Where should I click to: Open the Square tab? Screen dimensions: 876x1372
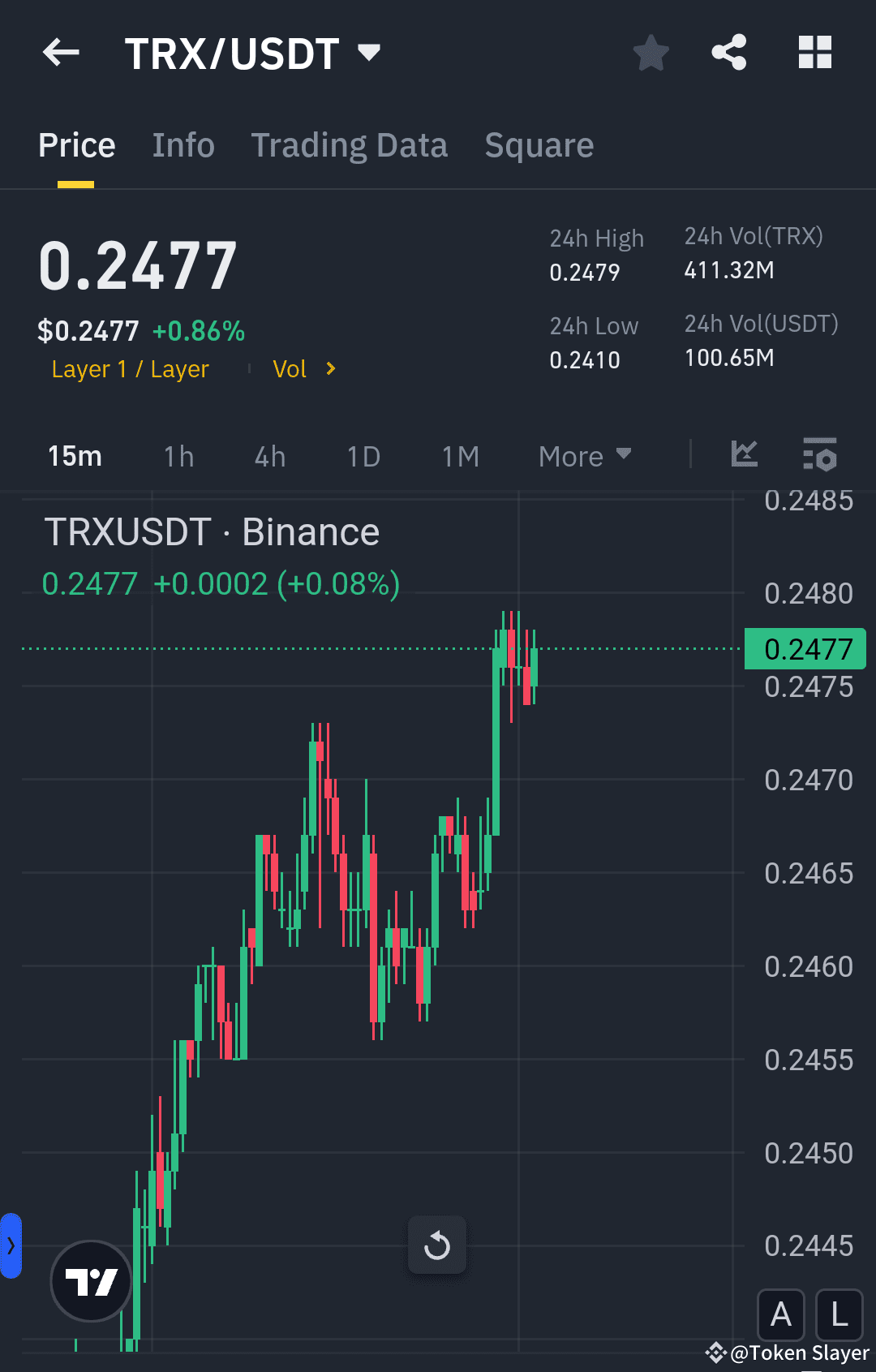point(539,144)
